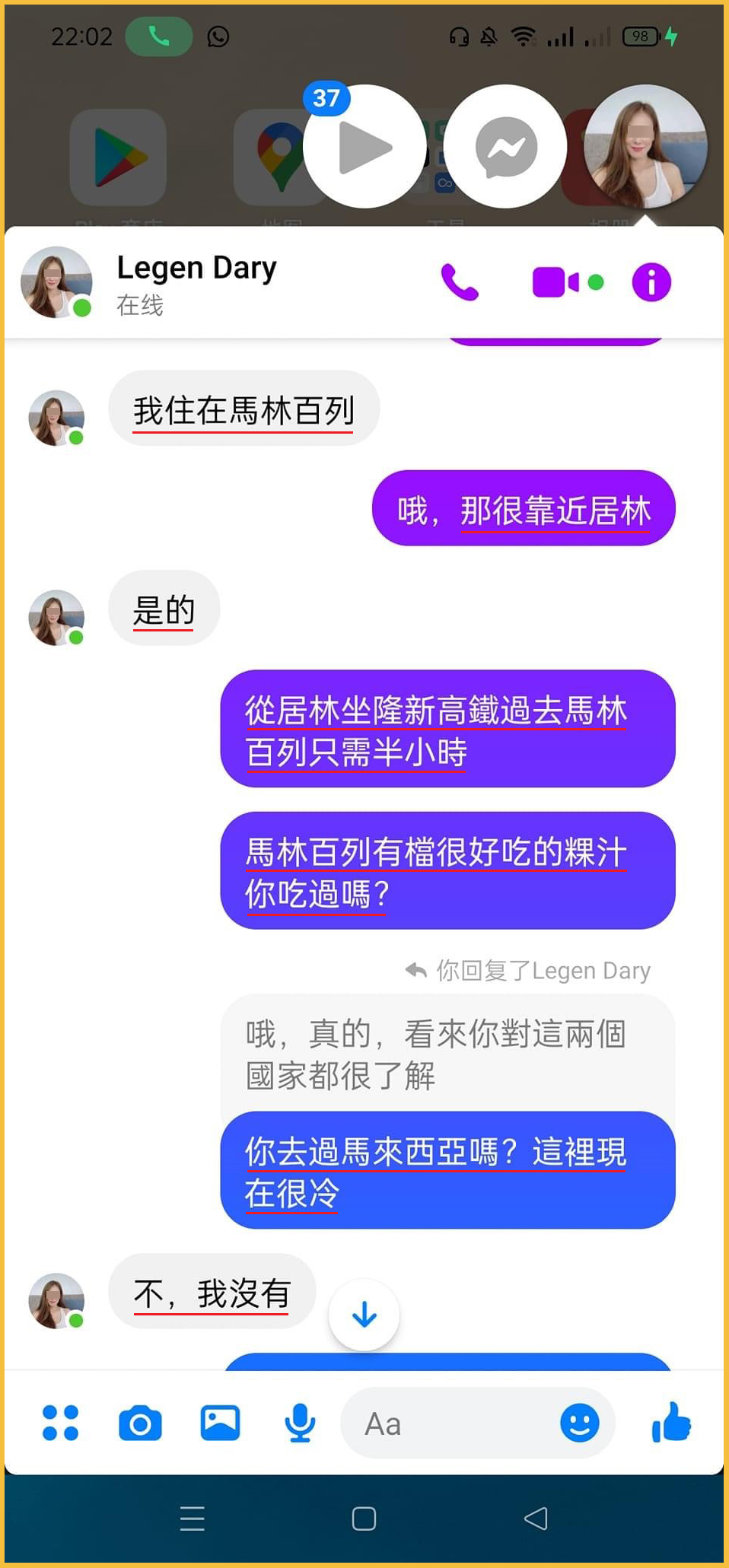Screen dimensions: 729x1568
Task: Open the more actions grid icon
Action: coord(60,1423)
